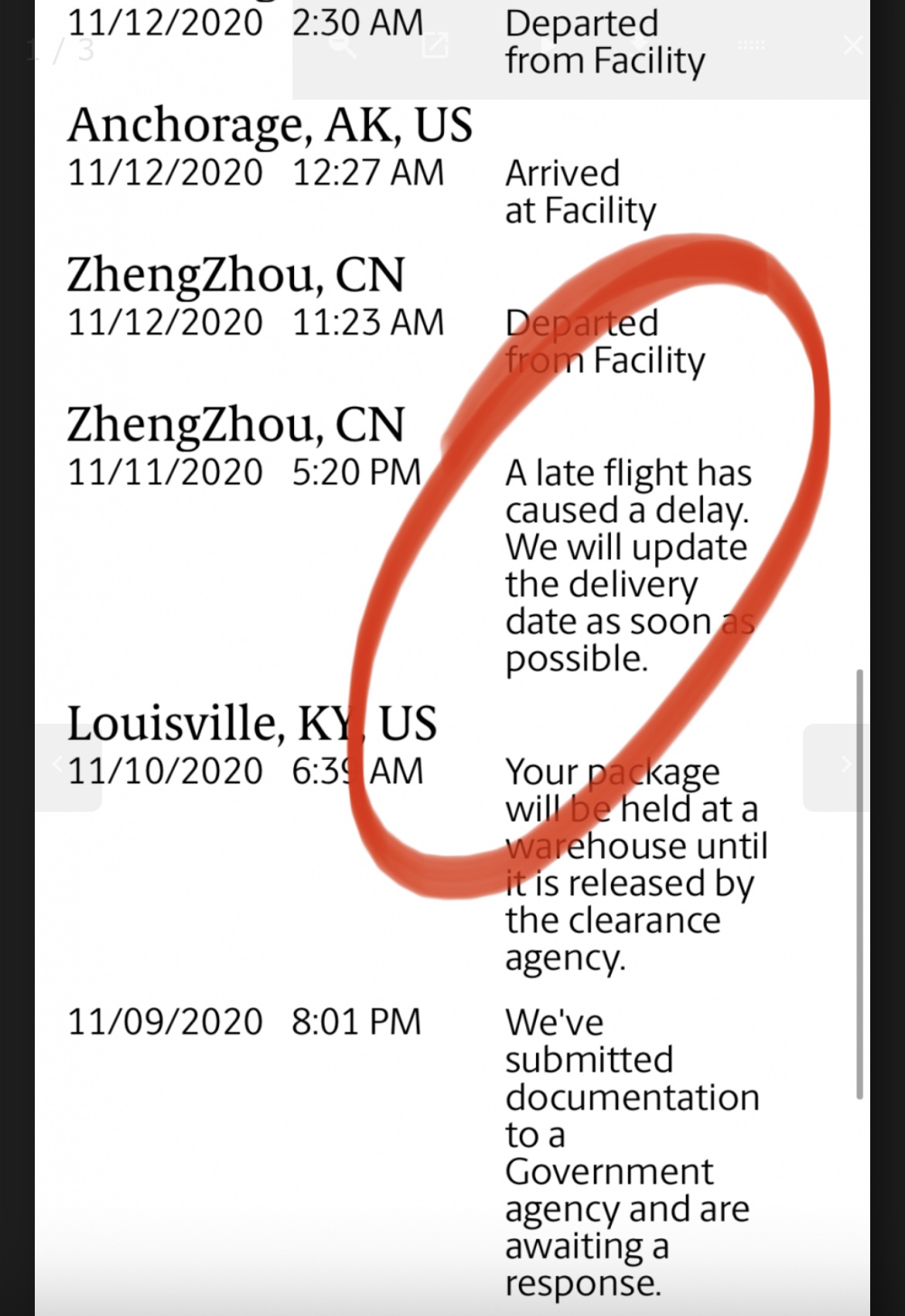
Task: Show the thumbnails grid
Action: click(751, 46)
